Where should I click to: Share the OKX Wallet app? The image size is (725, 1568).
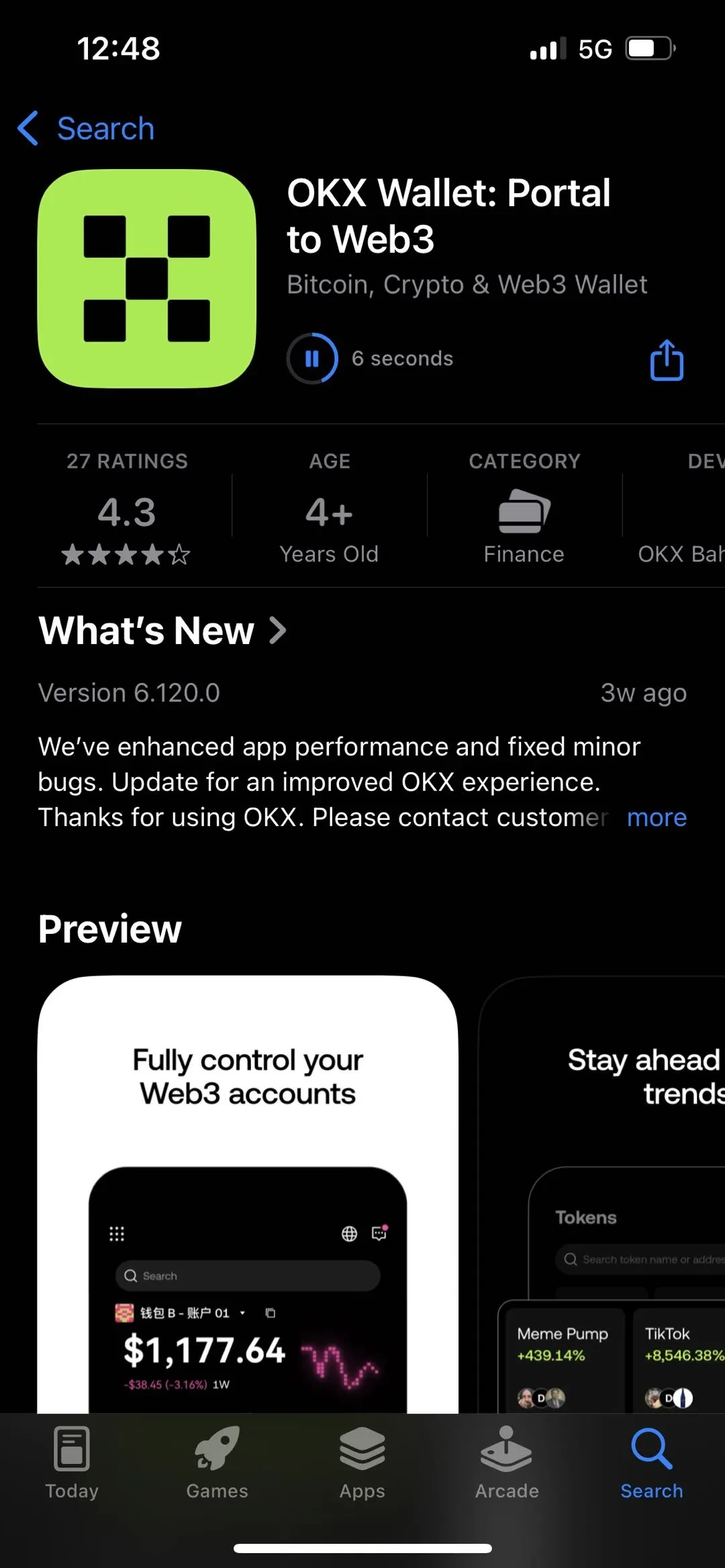pyautogui.click(x=666, y=360)
